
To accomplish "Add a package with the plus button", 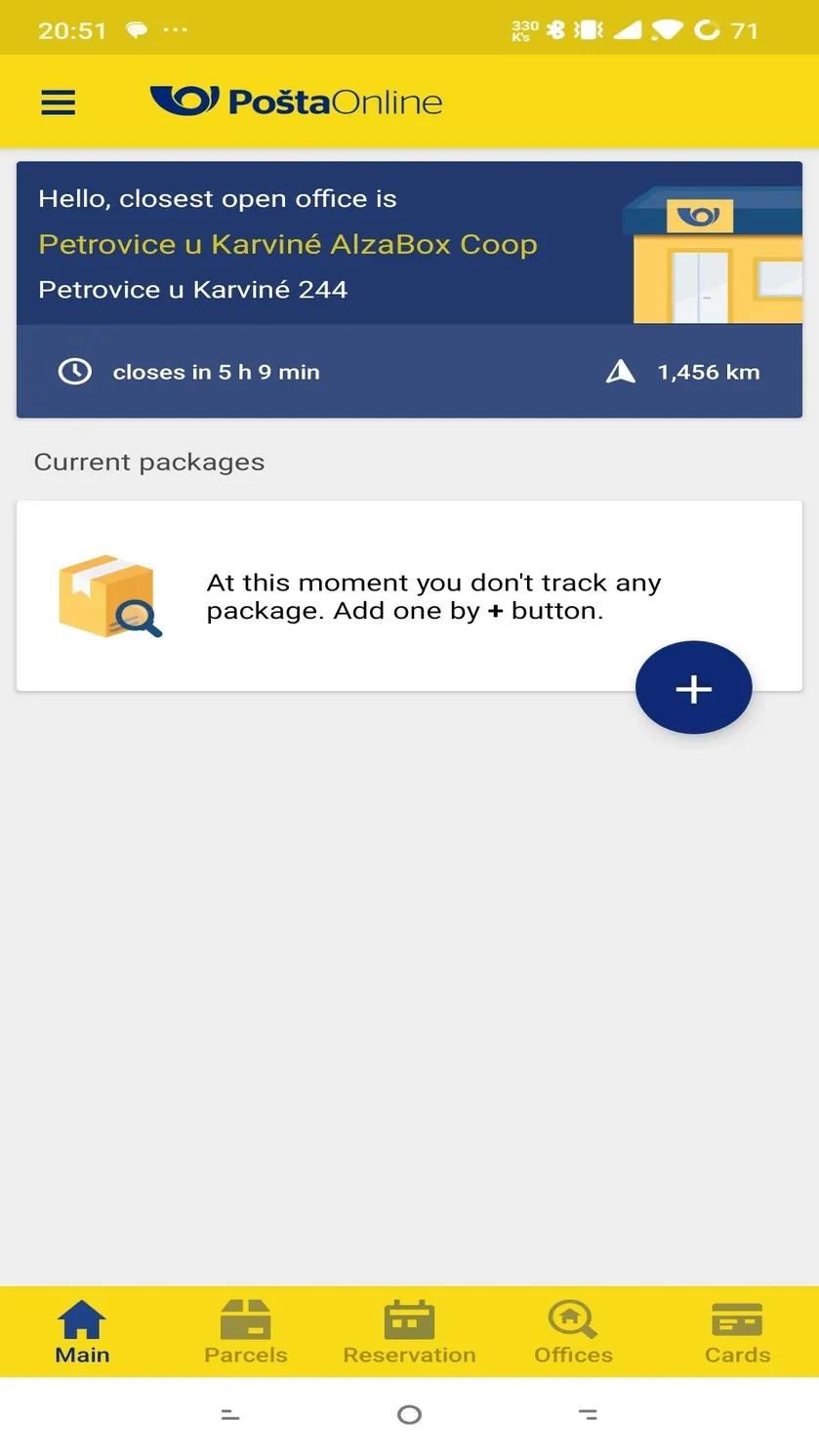I will (x=693, y=688).
